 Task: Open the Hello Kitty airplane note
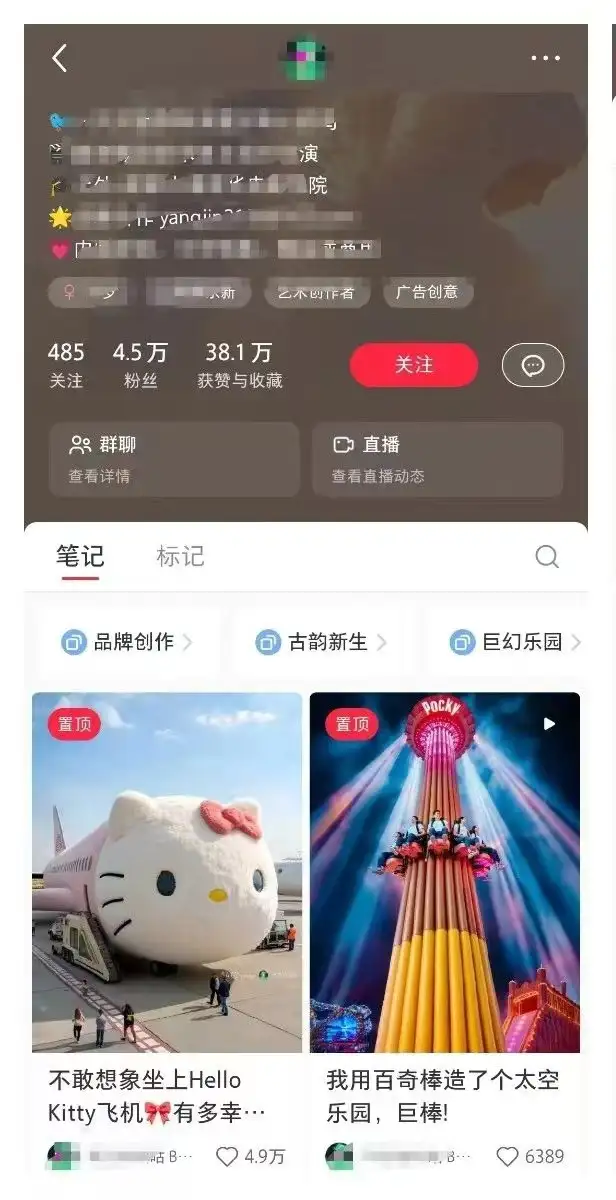(x=167, y=871)
